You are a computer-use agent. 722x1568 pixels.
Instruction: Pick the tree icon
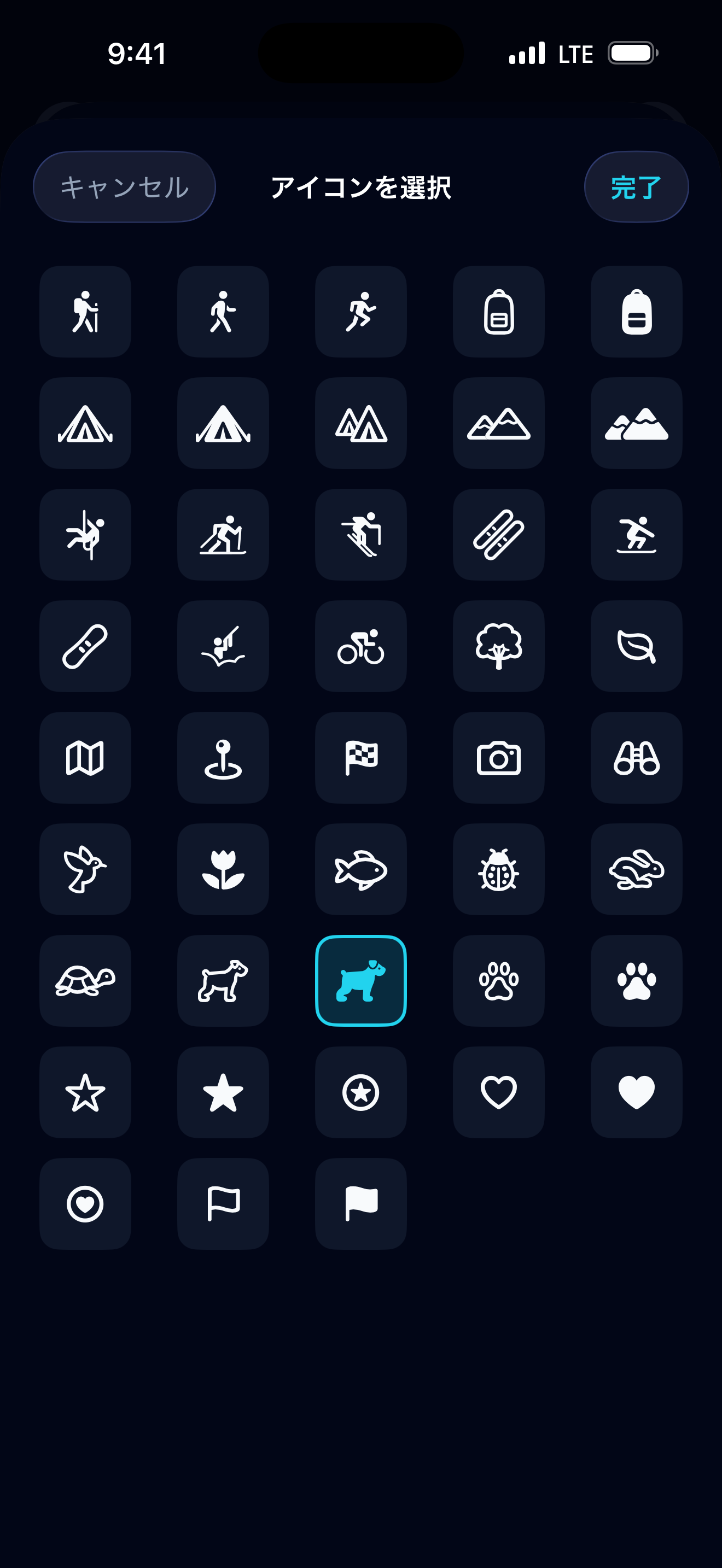(499, 646)
